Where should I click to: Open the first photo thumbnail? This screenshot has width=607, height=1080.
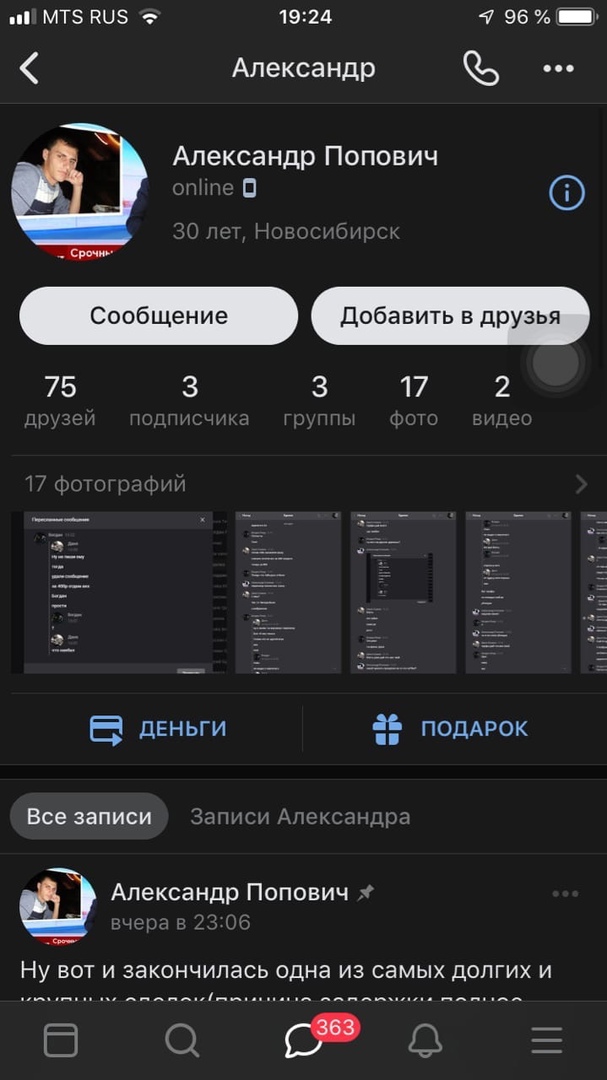click(118, 592)
